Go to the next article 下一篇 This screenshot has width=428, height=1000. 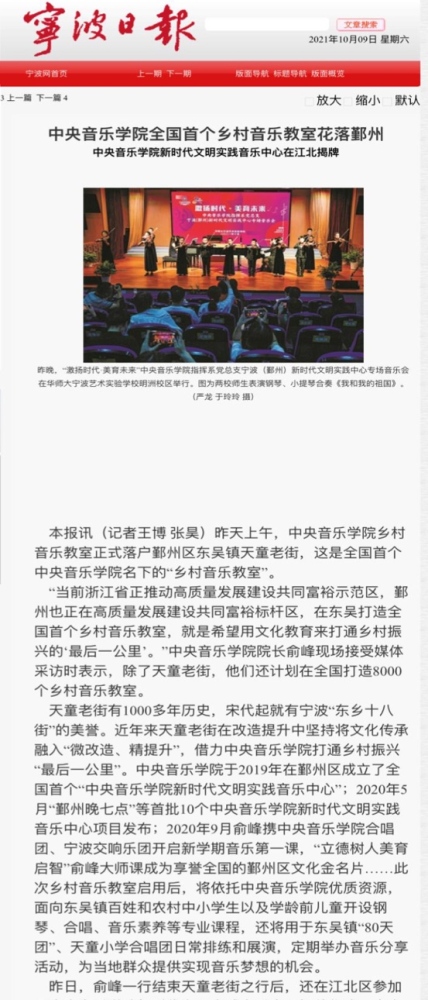[48, 98]
